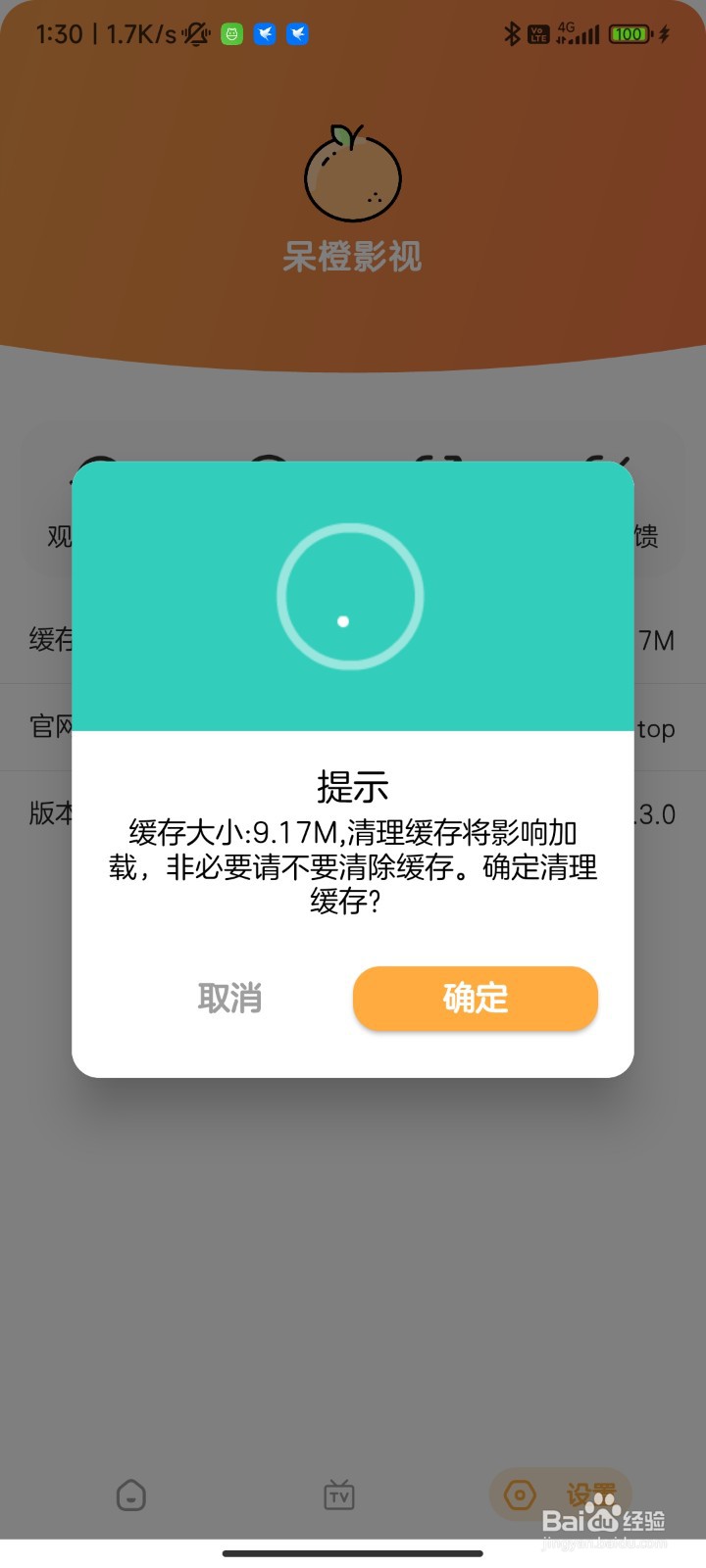Tap the battery indicator showing 100
The height and width of the screenshot is (1568, 706).
[628, 32]
